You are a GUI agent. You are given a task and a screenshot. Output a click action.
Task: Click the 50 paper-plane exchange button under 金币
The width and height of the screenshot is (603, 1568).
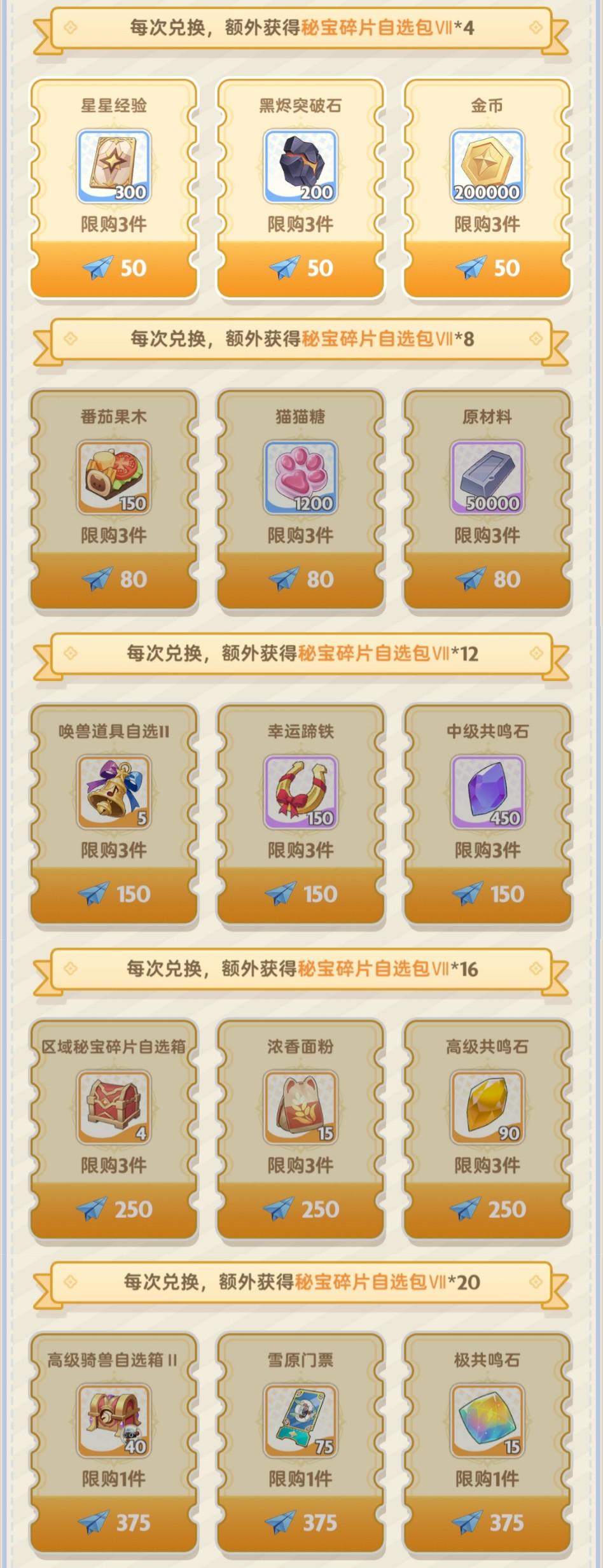point(486,267)
